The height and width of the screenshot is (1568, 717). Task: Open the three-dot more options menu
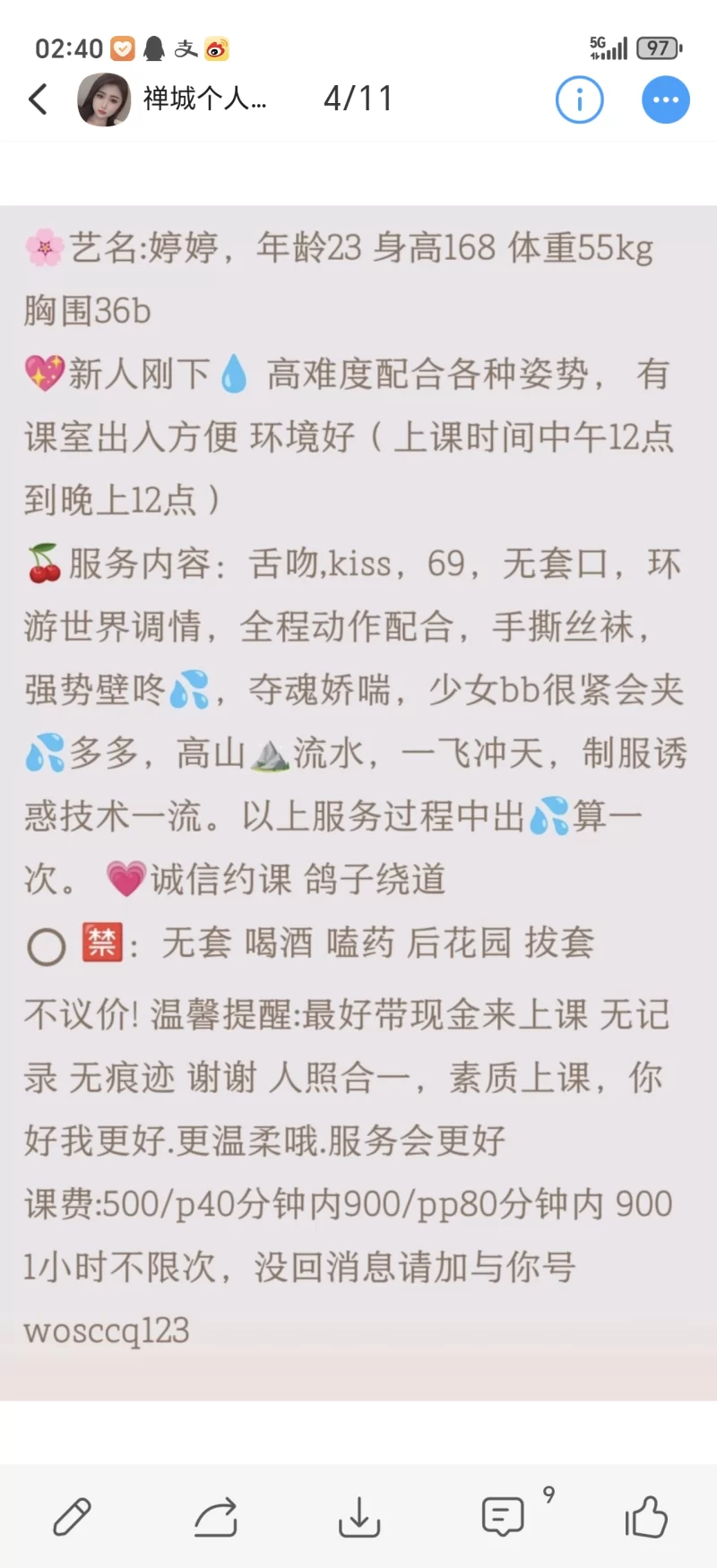[665, 99]
